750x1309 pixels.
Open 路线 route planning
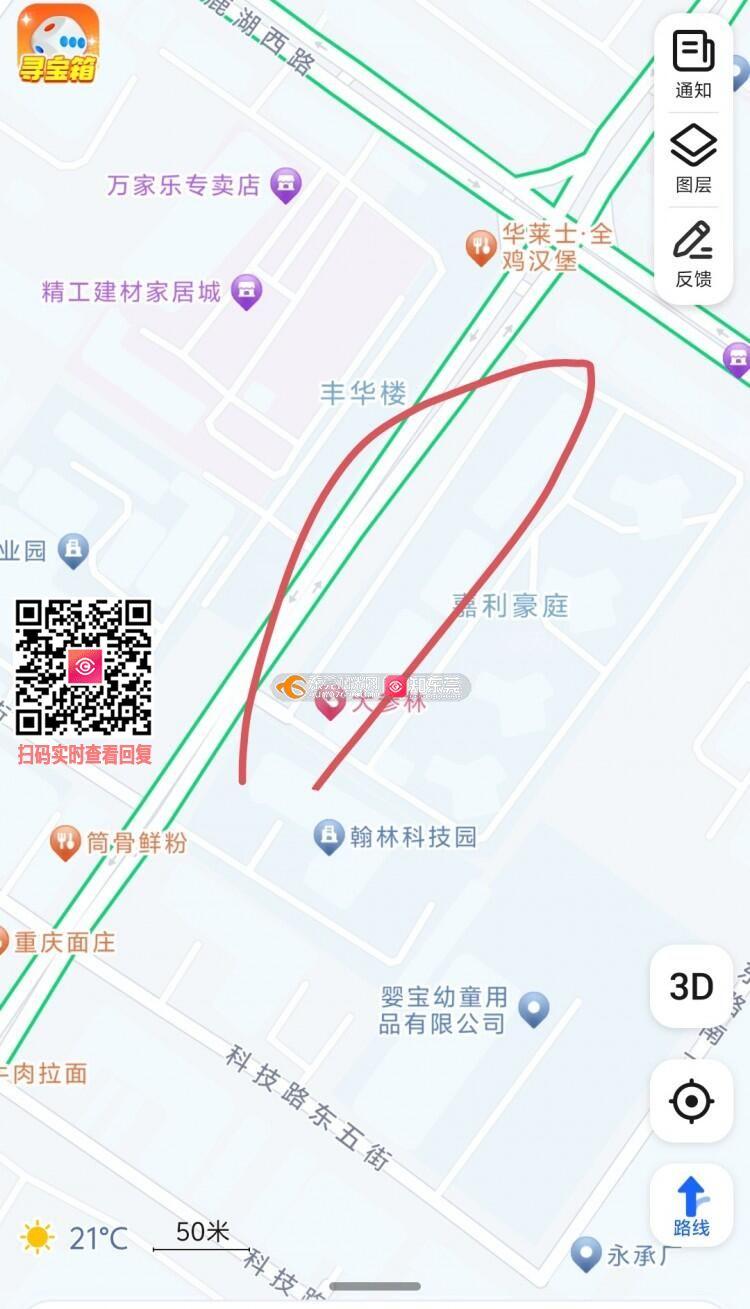[691, 1206]
